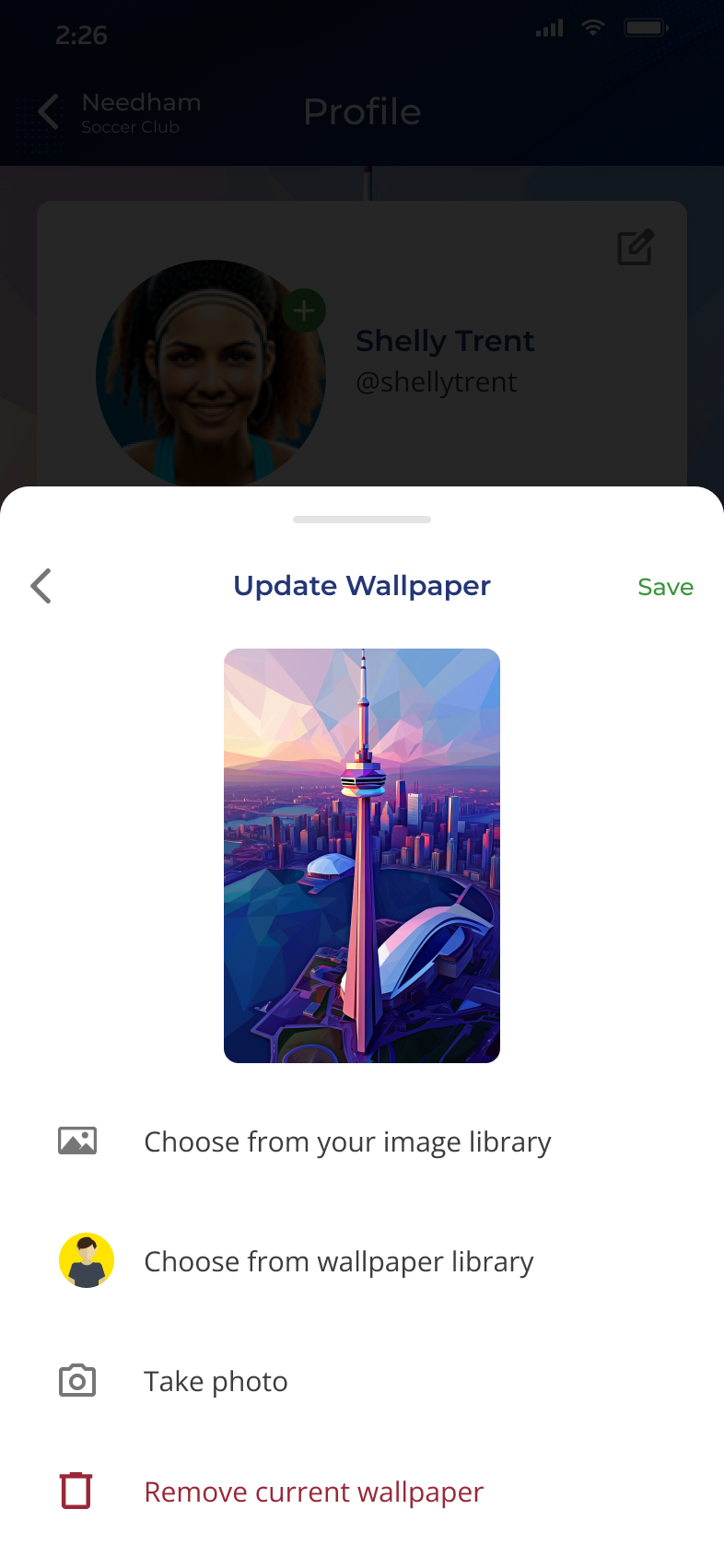Tap the tower wallpaper preview image
The height and width of the screenshot is (1568, 724).
tap(362, 856)
